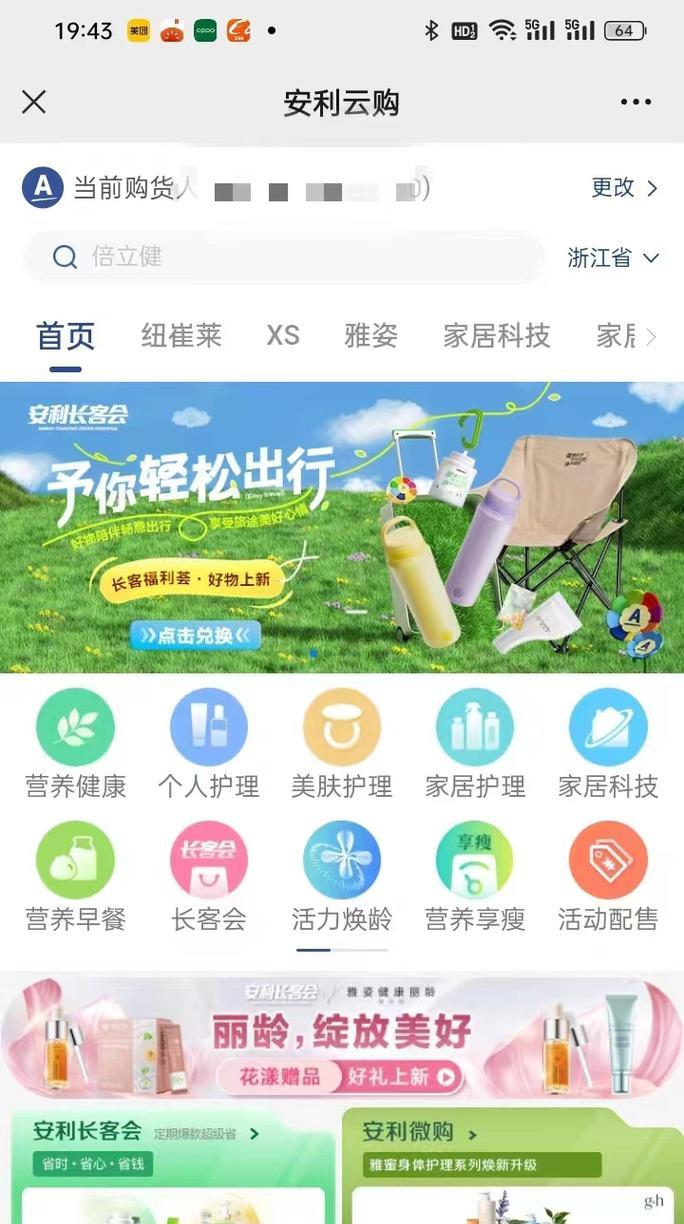Switch to the 纽崔莱 tab

tap(181, 336)
